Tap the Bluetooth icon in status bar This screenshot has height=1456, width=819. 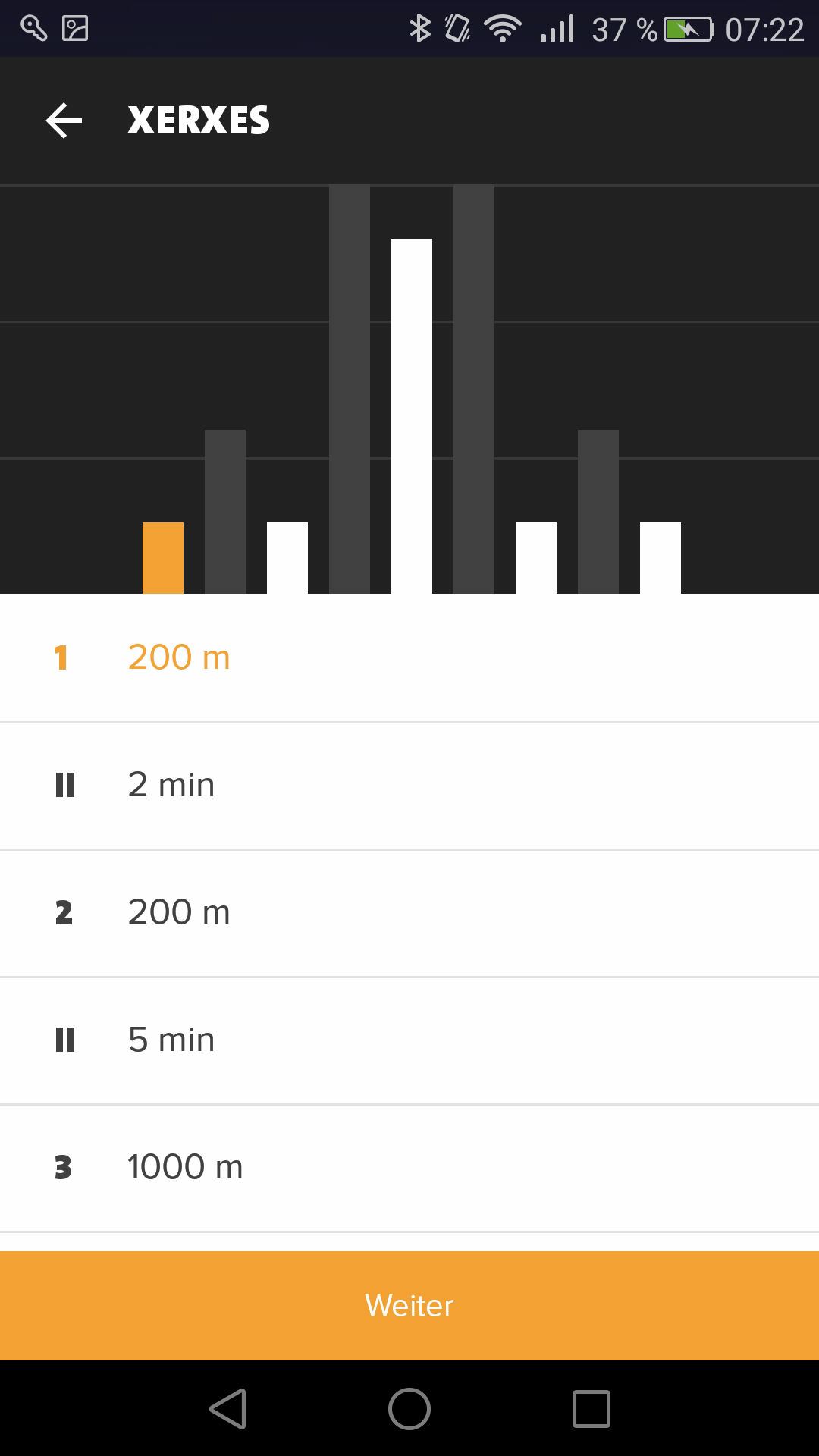(419, 27)
